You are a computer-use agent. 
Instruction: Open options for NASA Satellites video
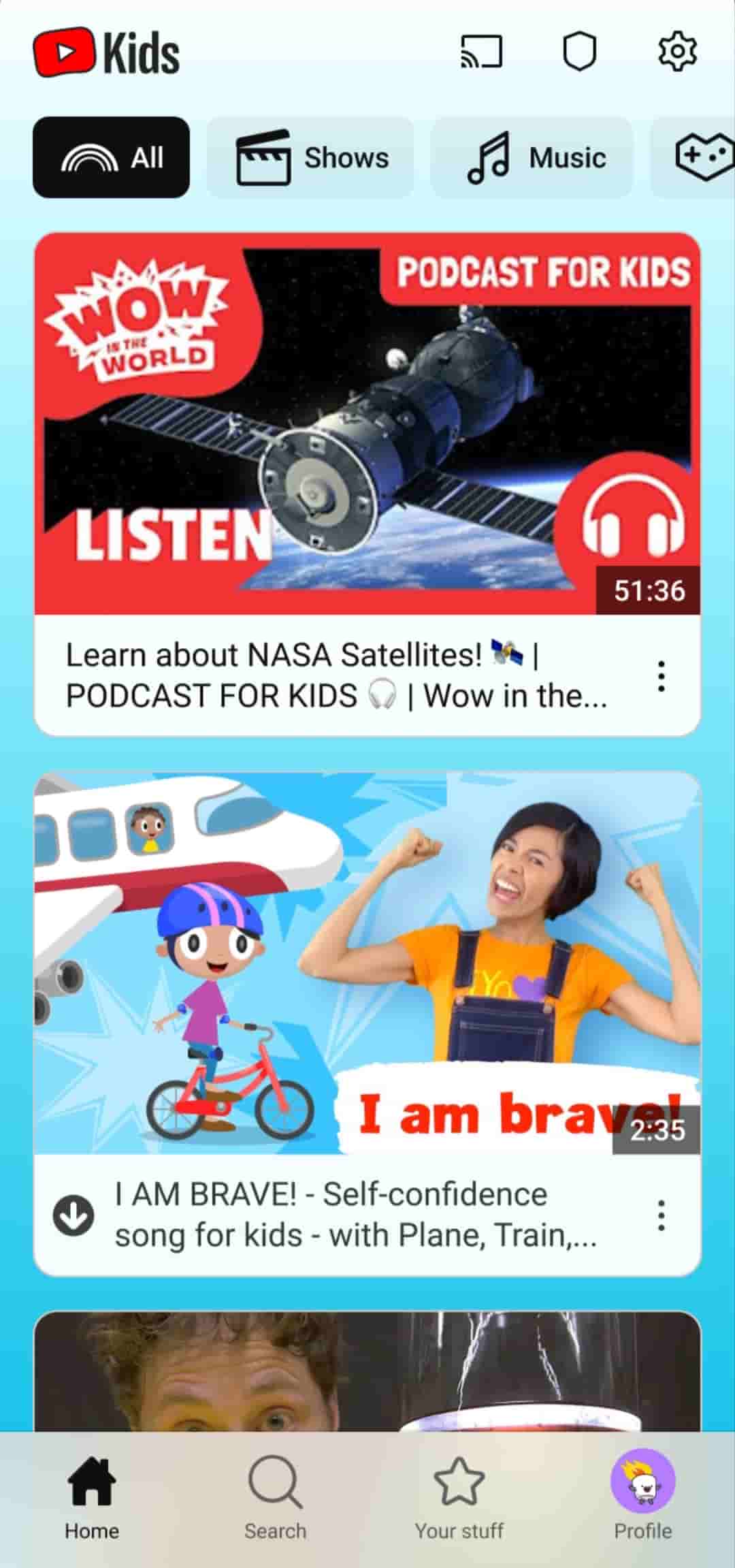[661, 676]
